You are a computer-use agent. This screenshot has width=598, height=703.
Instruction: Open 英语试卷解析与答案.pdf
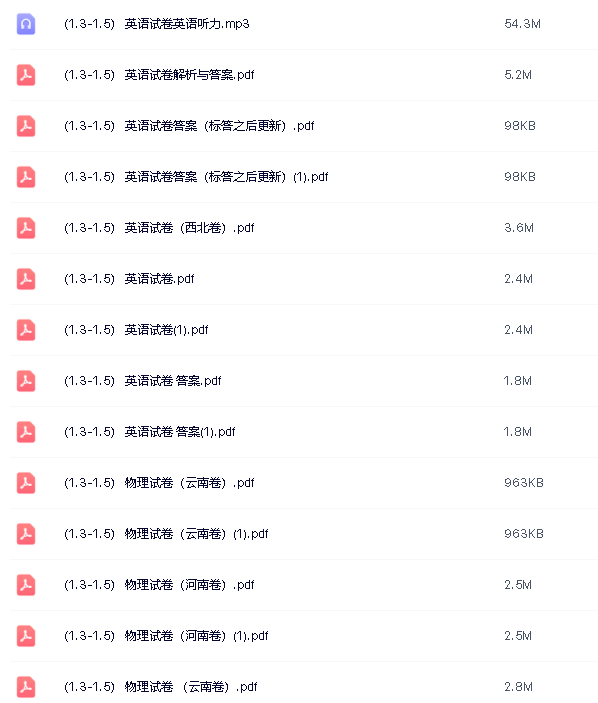click(159, 75)
